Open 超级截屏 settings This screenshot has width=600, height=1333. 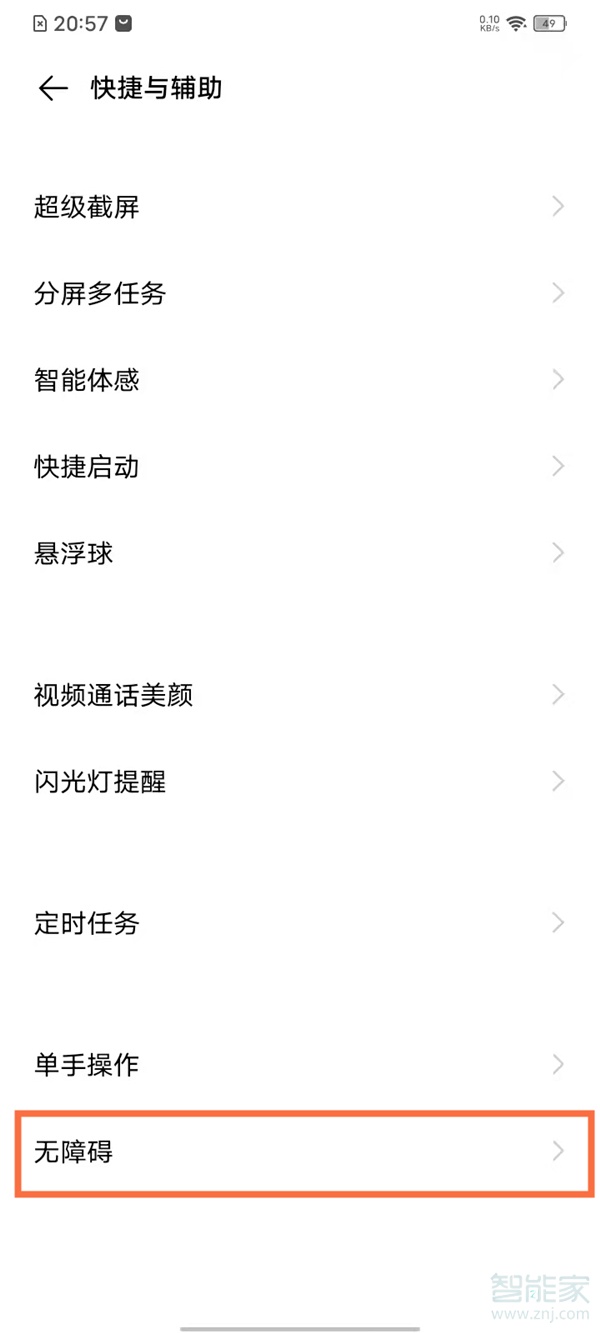pyautogui.click(x=300, y=207)
